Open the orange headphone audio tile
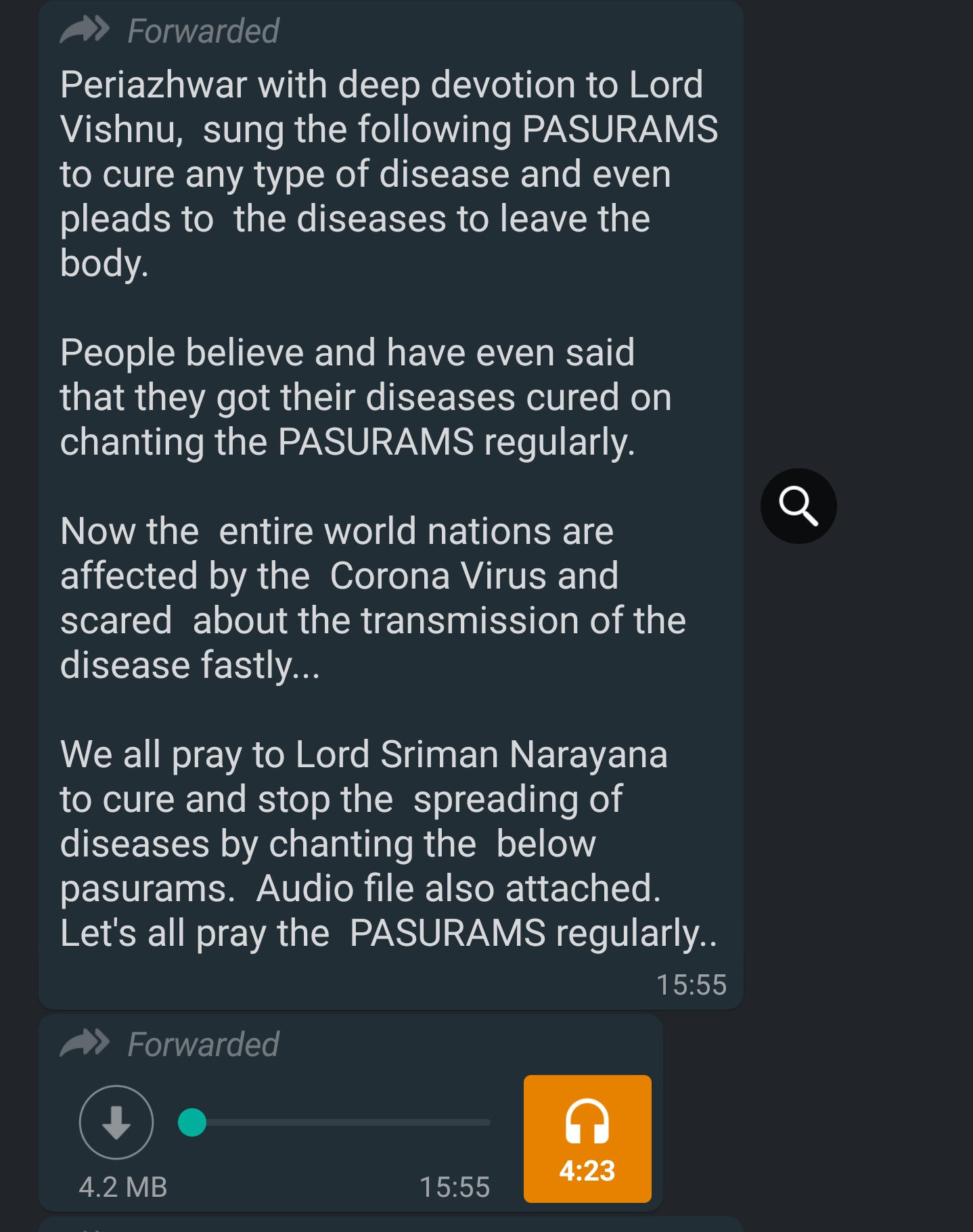Screen dimensions: 973x1232 [x=587, y=1138]
